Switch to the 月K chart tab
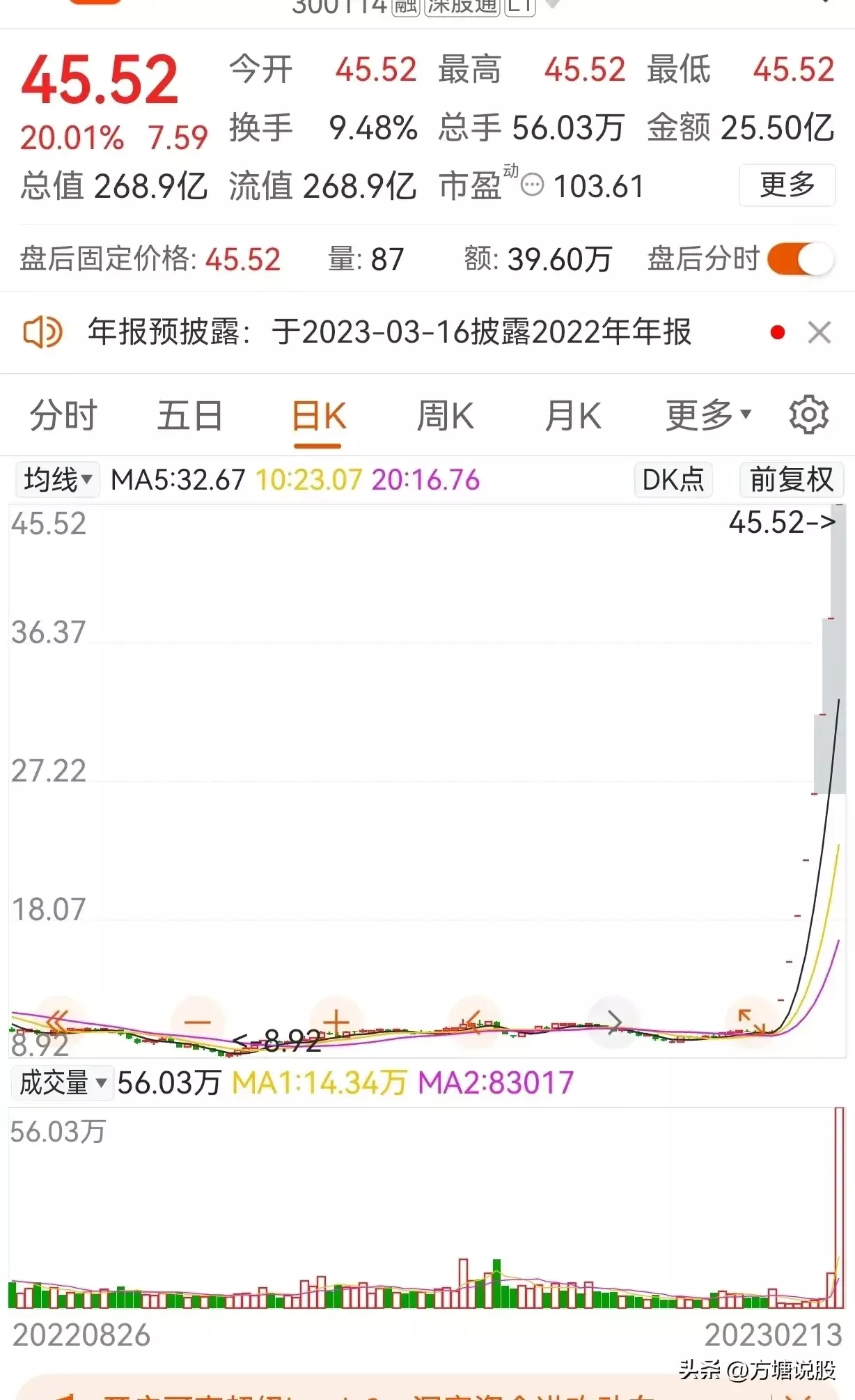The height and width of the screenshot is (1400, 855). pyautogui.click(x=572, y=417)
